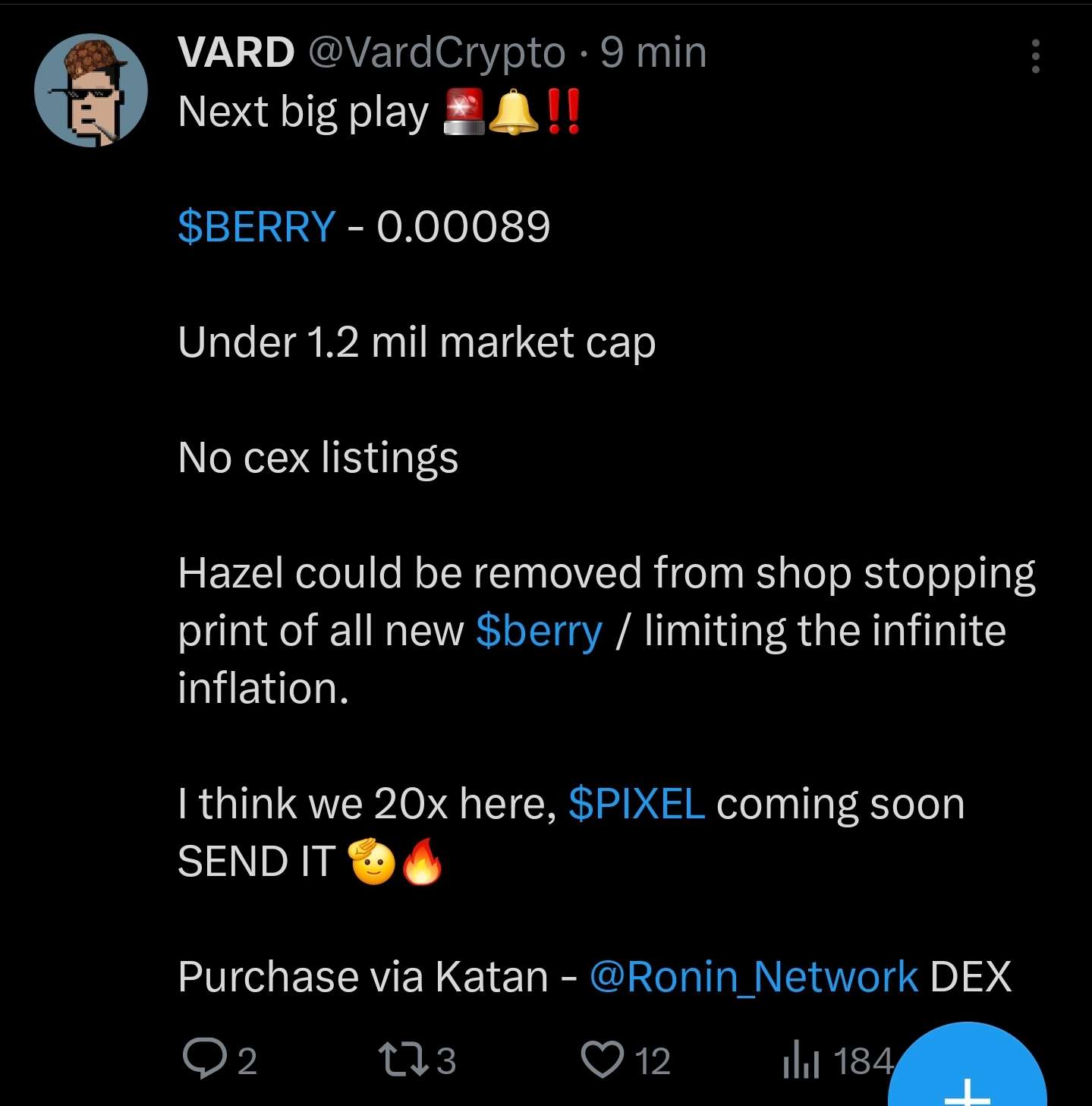View the tweet's analytics
This screenshot has height=1106, width=1092.
pos(801,1060)
